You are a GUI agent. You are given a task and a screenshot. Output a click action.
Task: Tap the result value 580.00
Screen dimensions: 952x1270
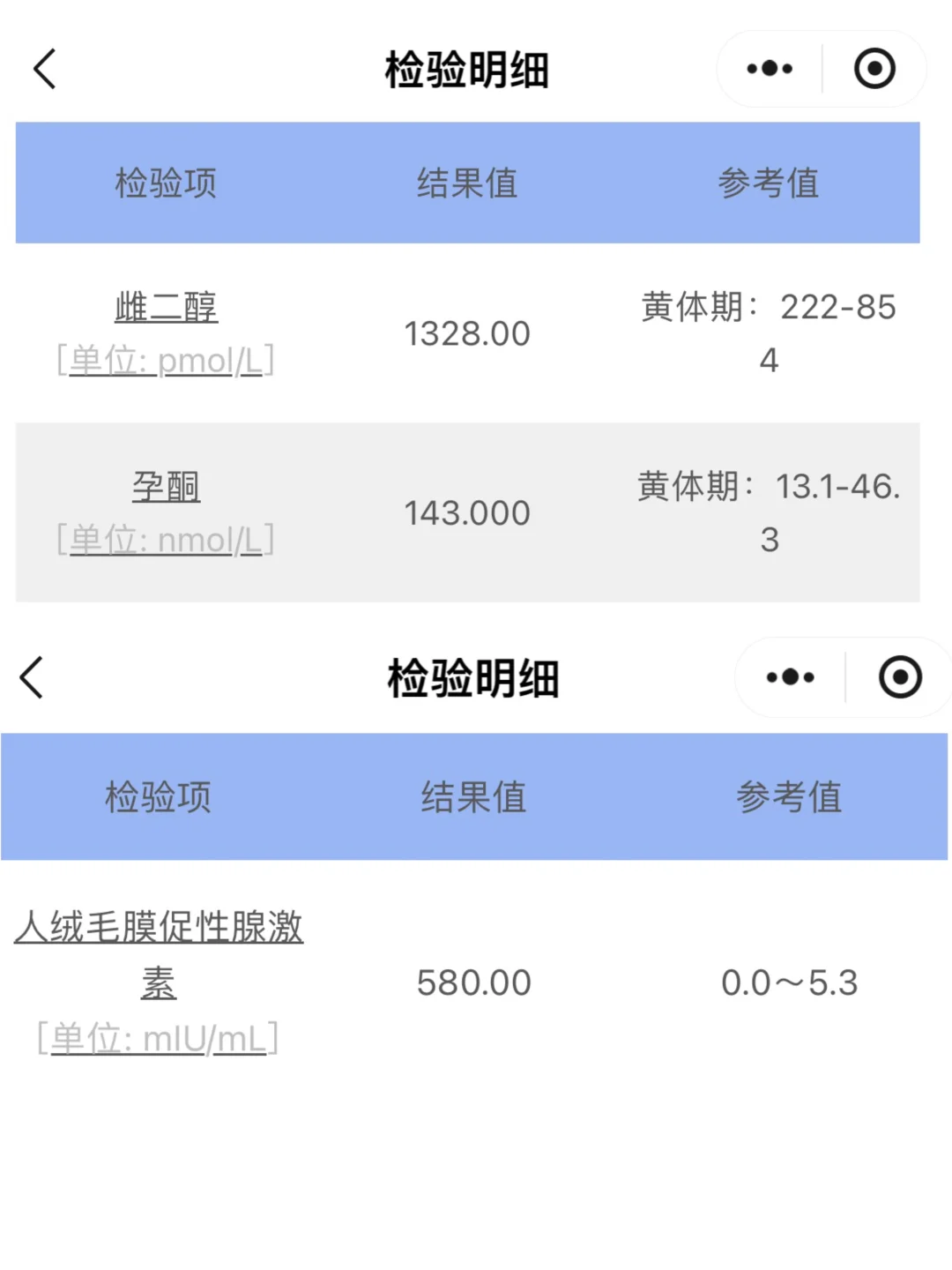474,982
